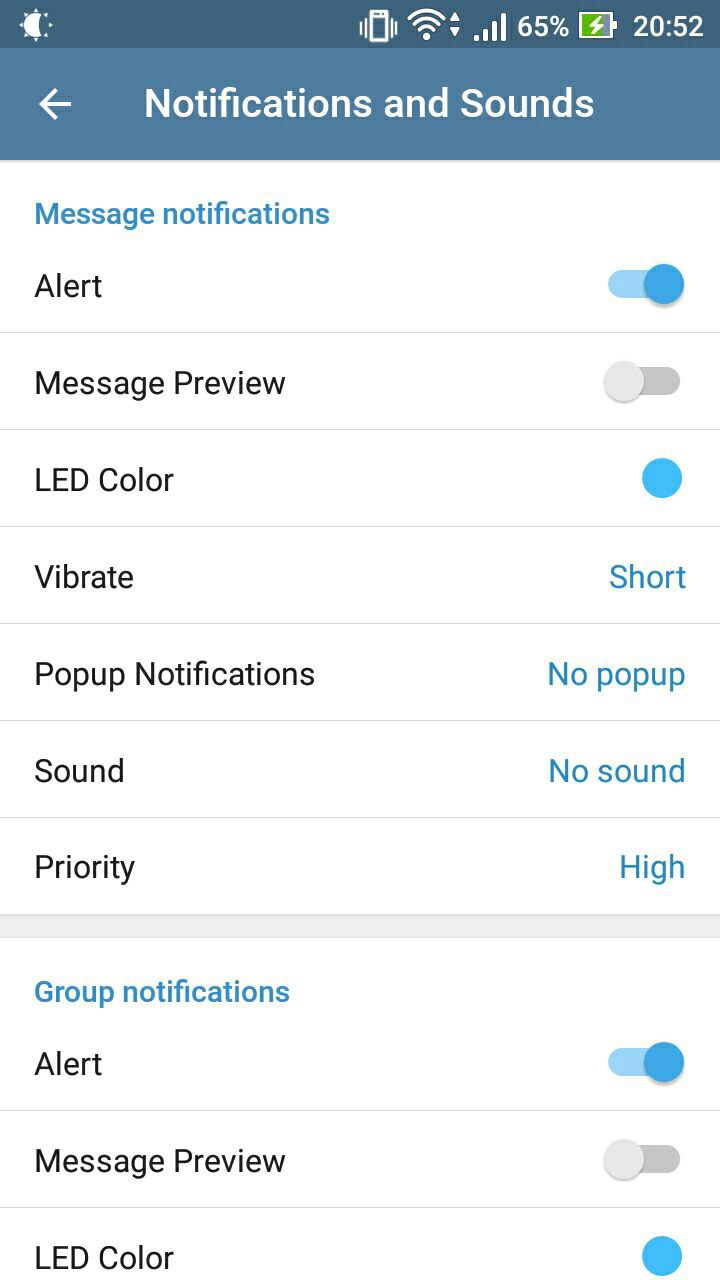Screen dimensions: 720x1280
Task: Turn off Alert for message notifications
Action: point(645,285)
